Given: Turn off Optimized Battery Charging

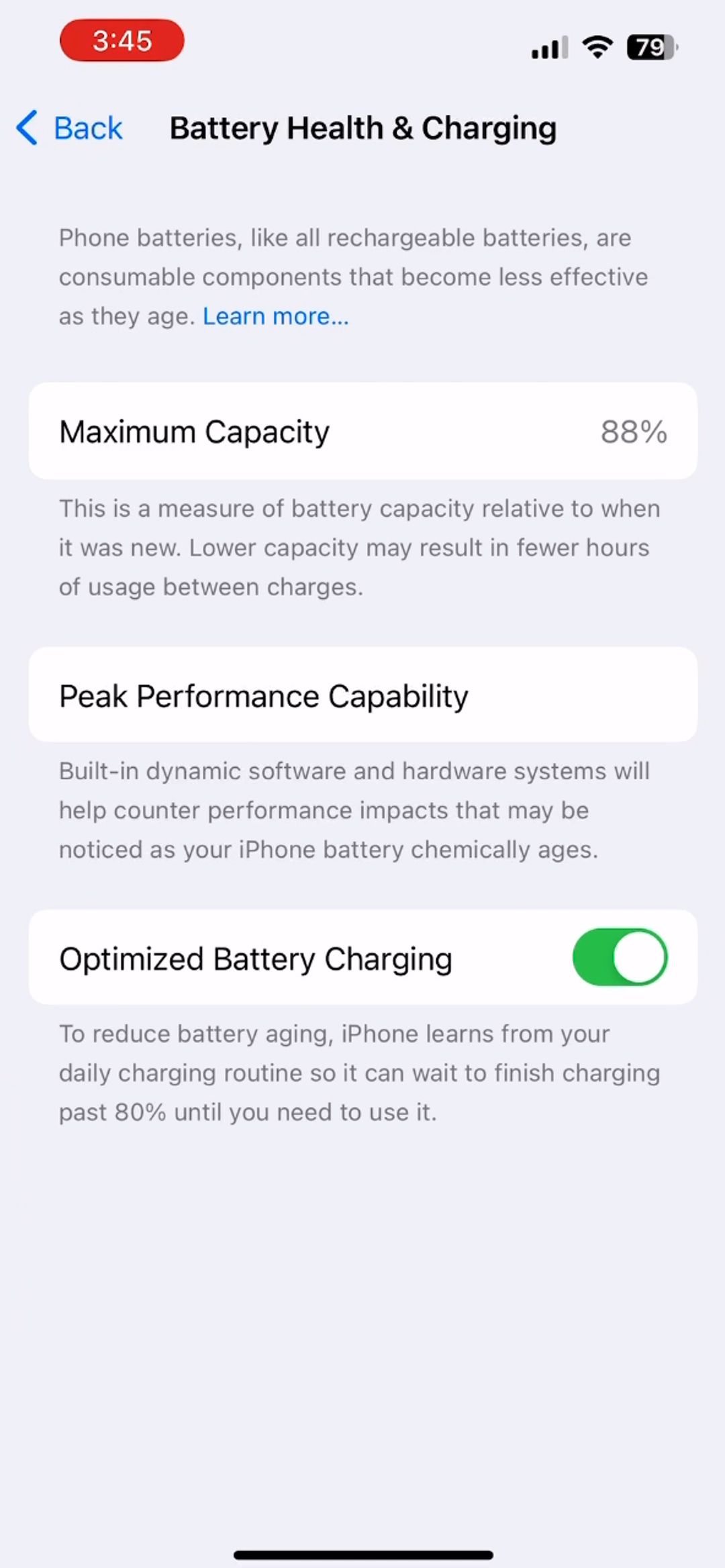Looking at the screenshot, I should tap(619, 957).
